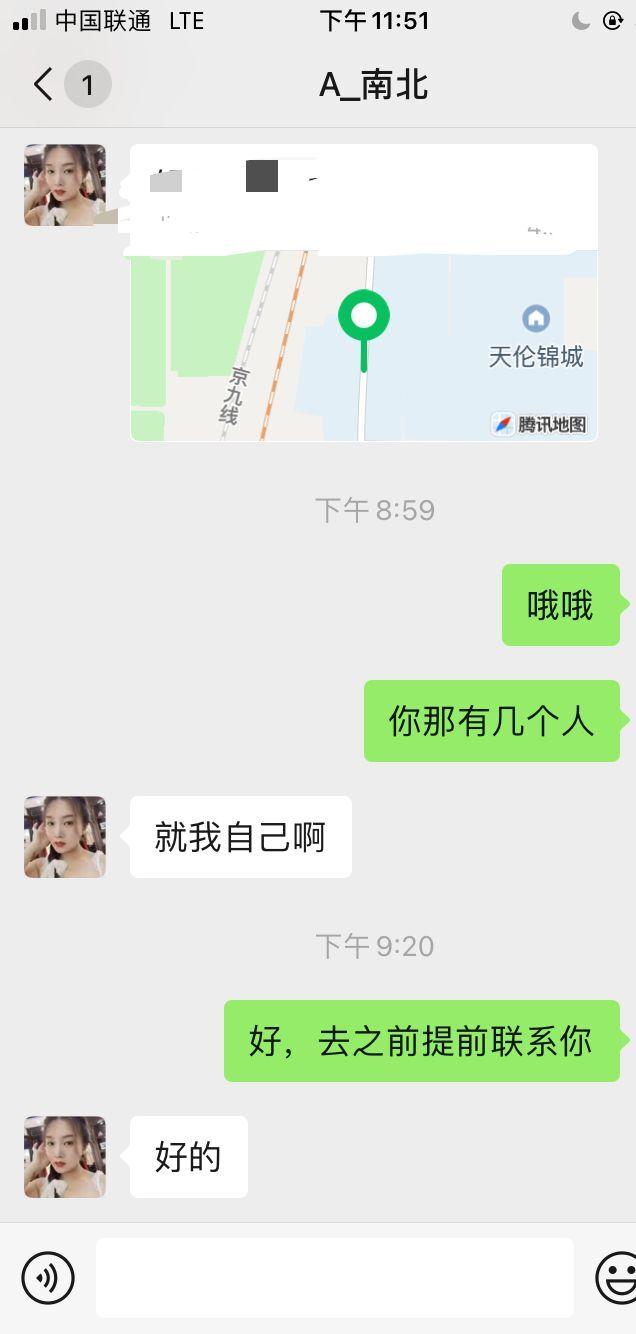The height and width of the screenshot is (1334, 636).
Task: Focus the message text field
Action: point(334,1277)
